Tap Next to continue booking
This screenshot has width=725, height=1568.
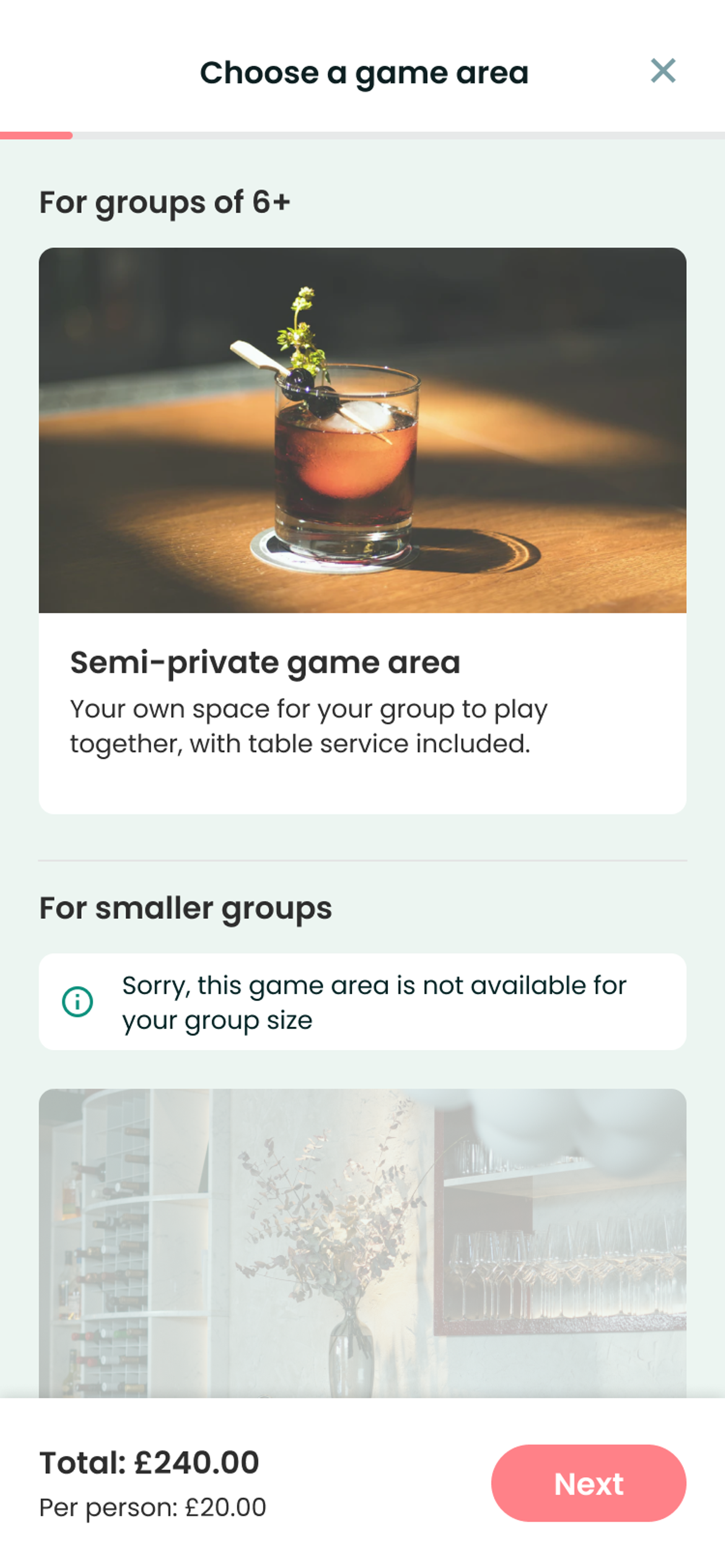588,1483
